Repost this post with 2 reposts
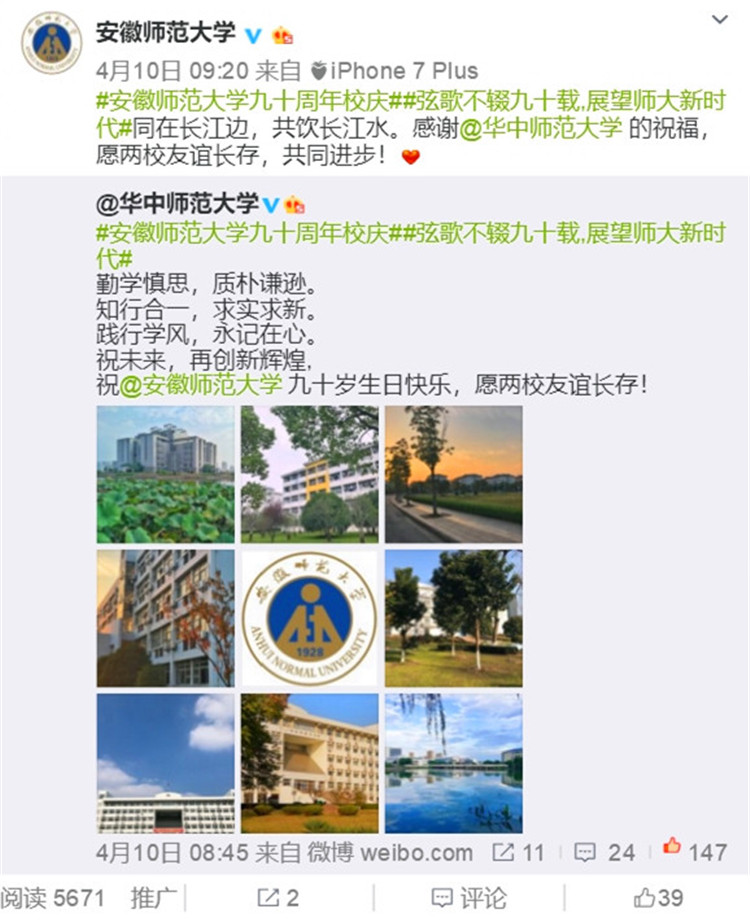Image resolution: width=750 pixels, height=922 pixels. point(278,897)
